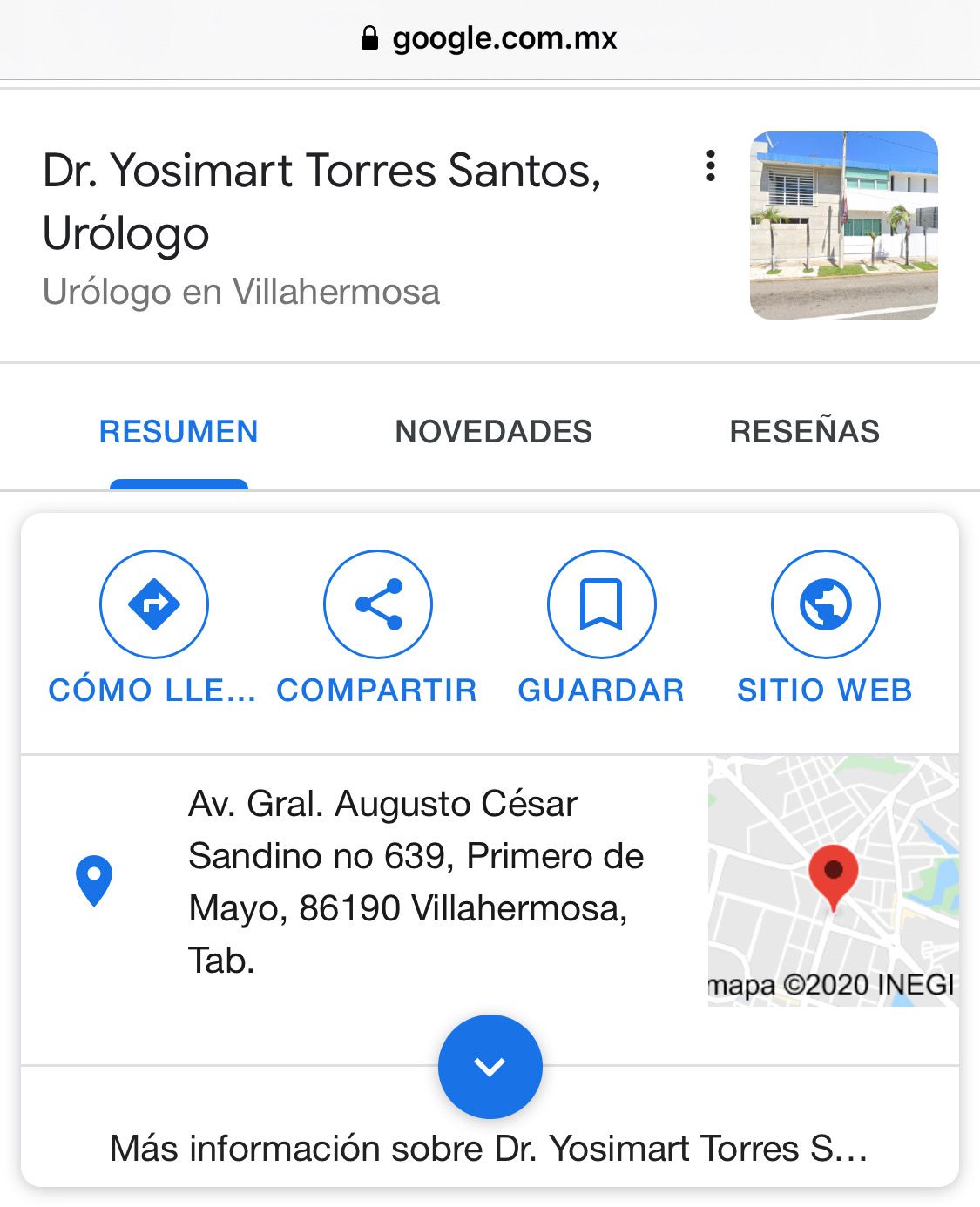Tap the Guardar bookmark icon
The image size is (980, 1207).
point(601,603)
